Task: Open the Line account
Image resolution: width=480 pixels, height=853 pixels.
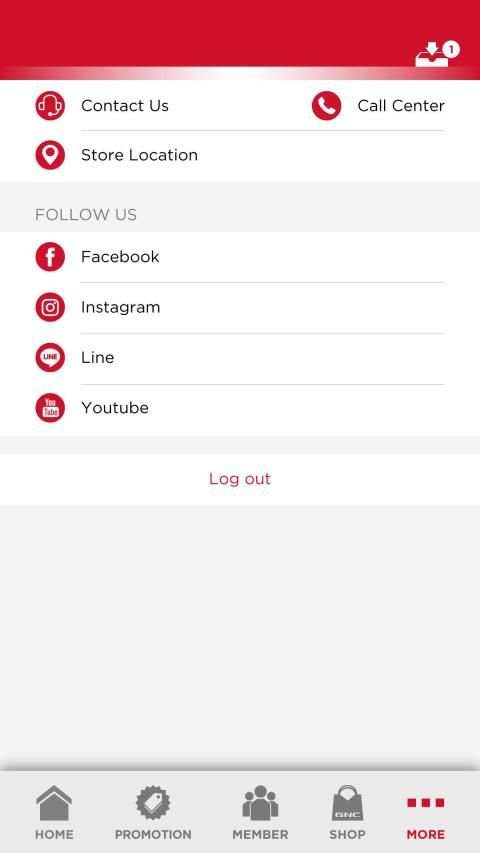Action: 240,358
